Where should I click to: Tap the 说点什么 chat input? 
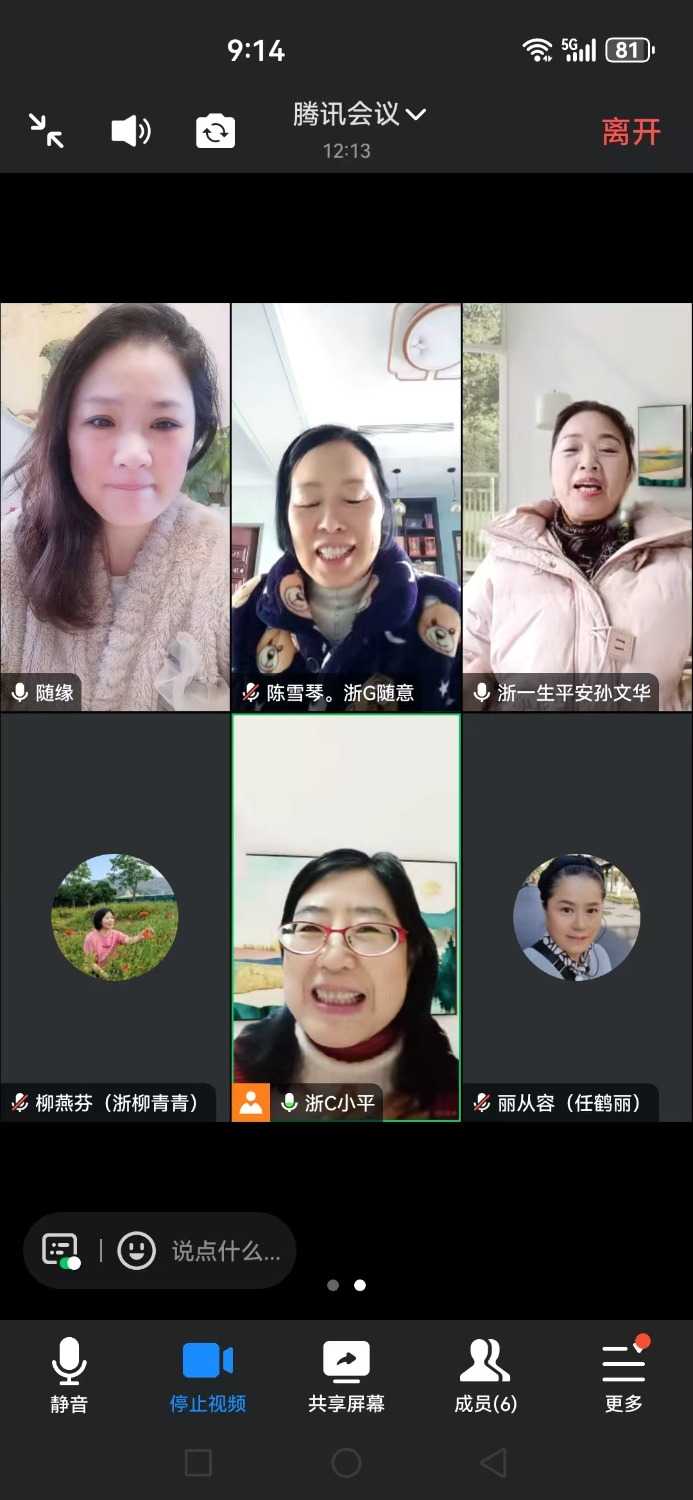[x=226, y=1251]
